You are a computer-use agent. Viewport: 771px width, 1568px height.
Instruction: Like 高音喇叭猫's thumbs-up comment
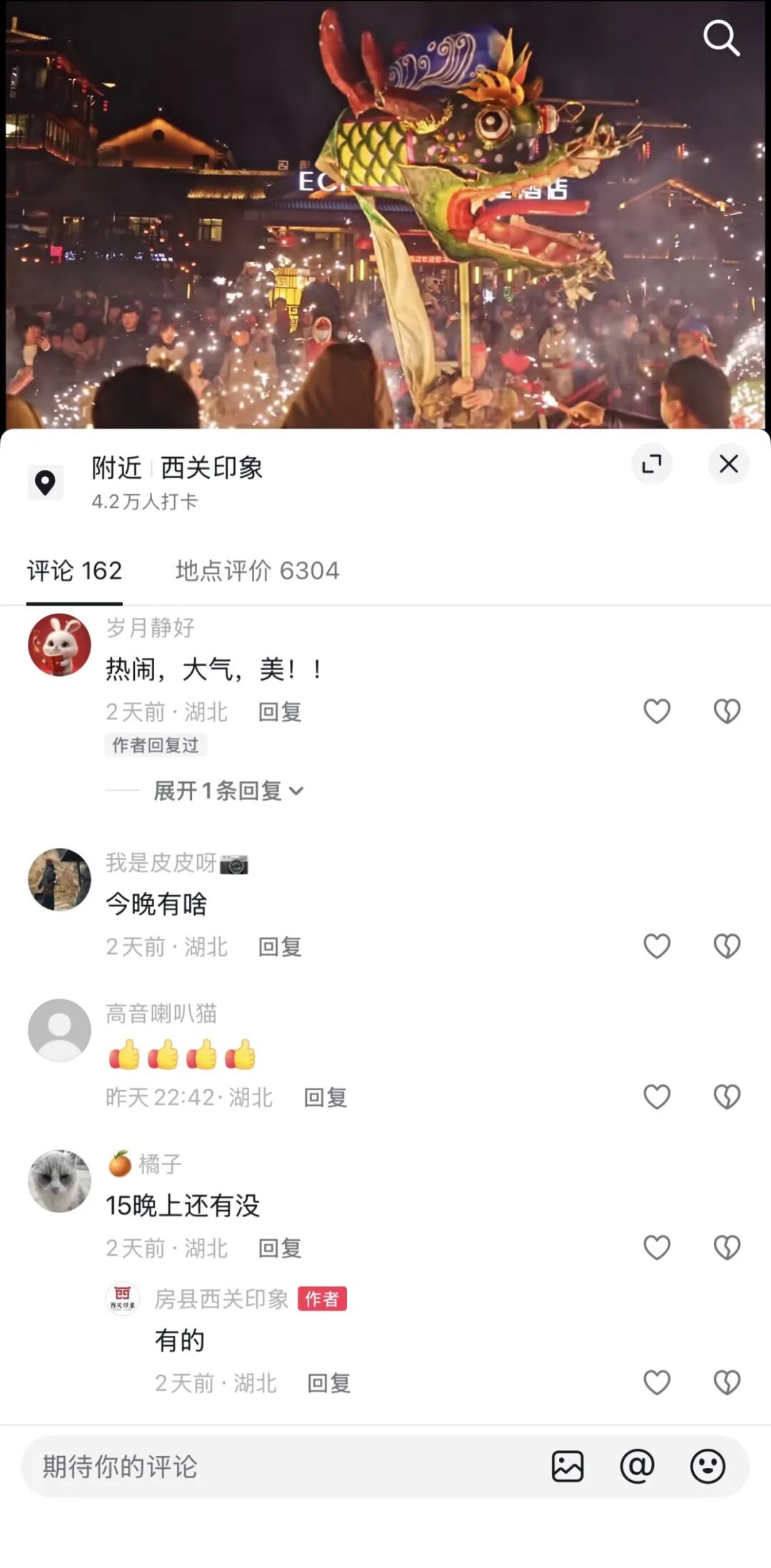657,1097
